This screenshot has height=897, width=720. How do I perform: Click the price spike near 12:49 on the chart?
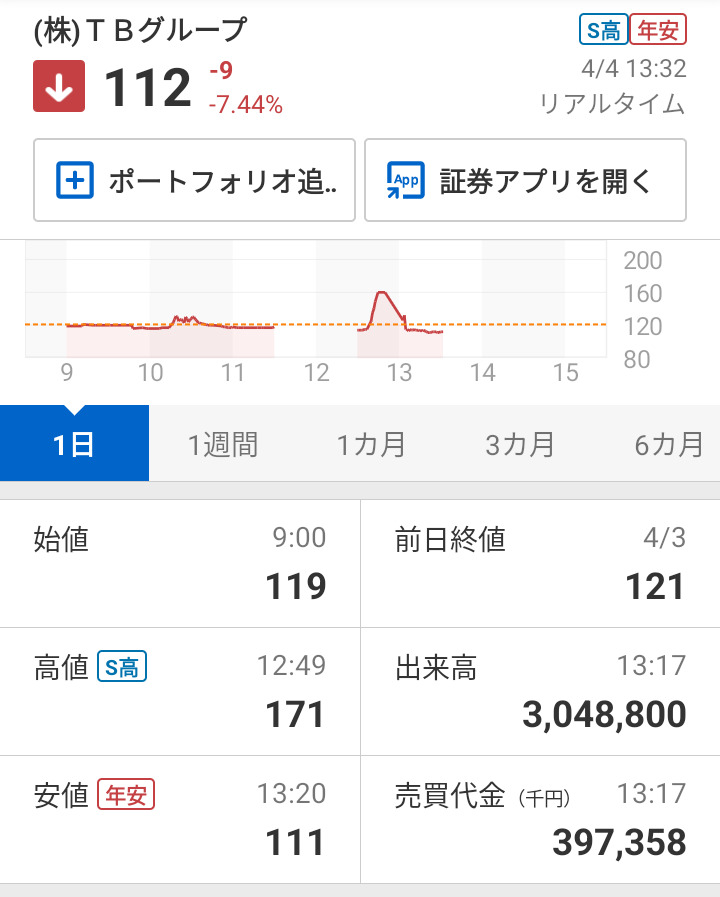click(381, 294)
